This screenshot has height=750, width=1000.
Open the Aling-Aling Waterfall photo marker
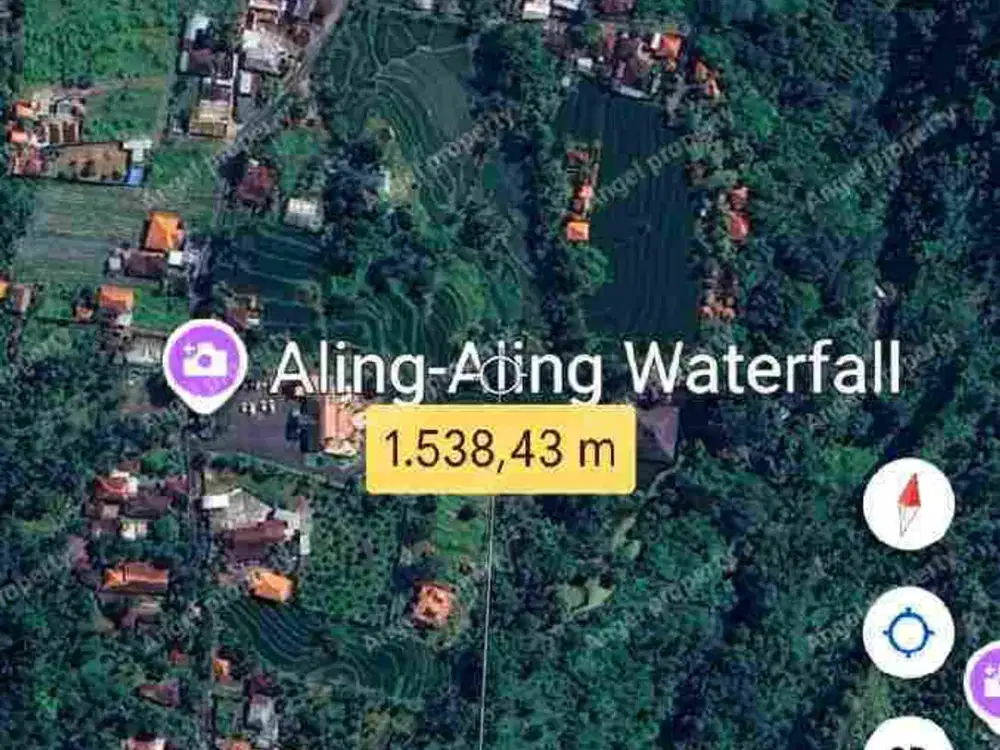tap(205, 362)
